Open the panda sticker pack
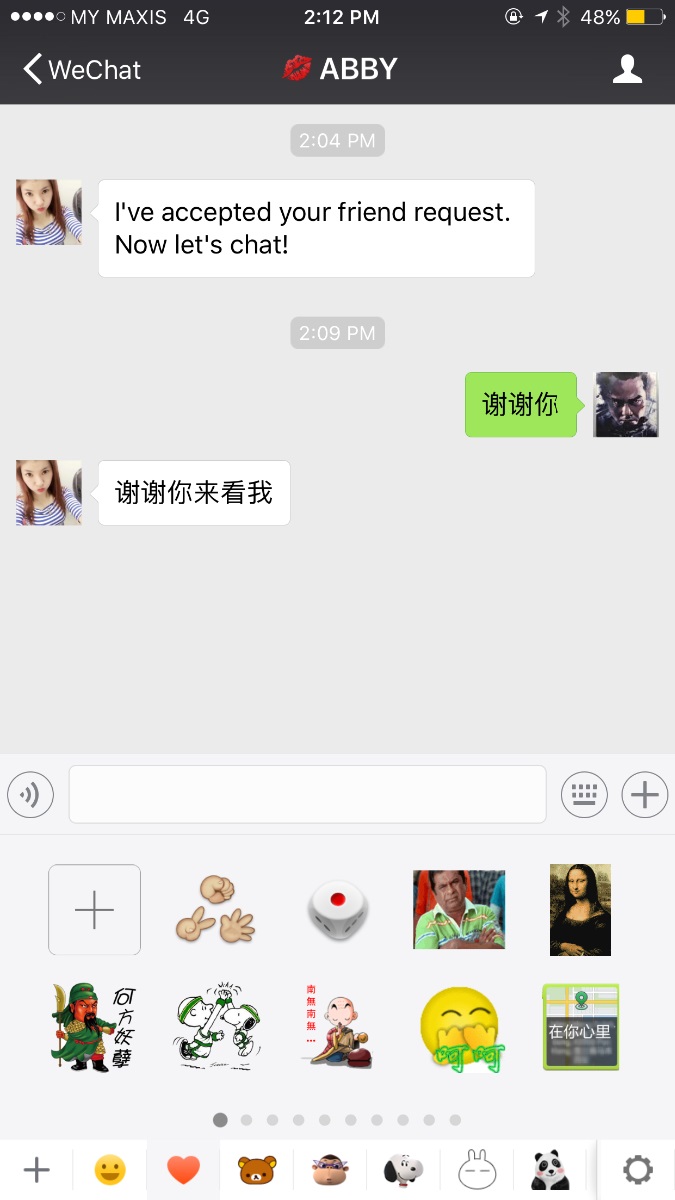 (x=550, y=1170)
